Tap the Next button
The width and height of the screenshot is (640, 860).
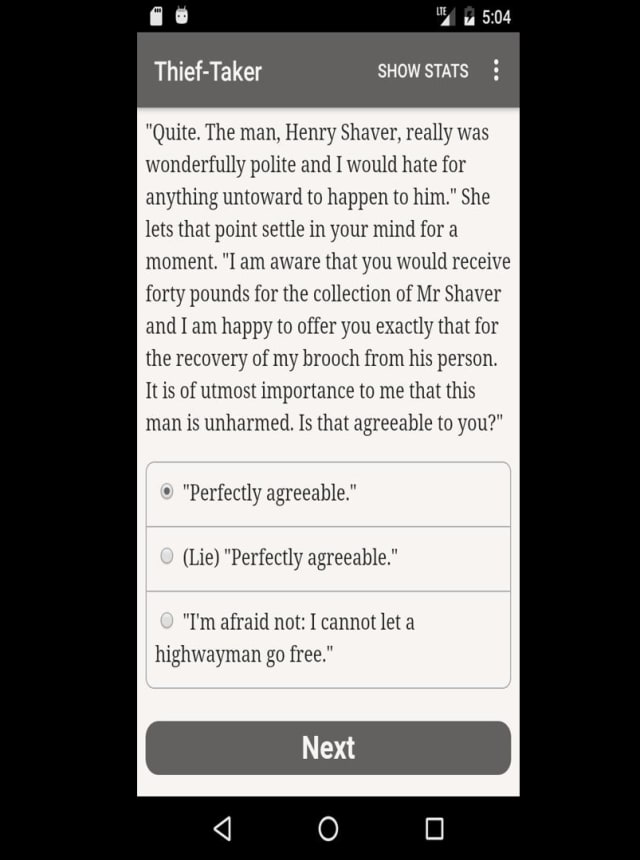pos(328,747)
